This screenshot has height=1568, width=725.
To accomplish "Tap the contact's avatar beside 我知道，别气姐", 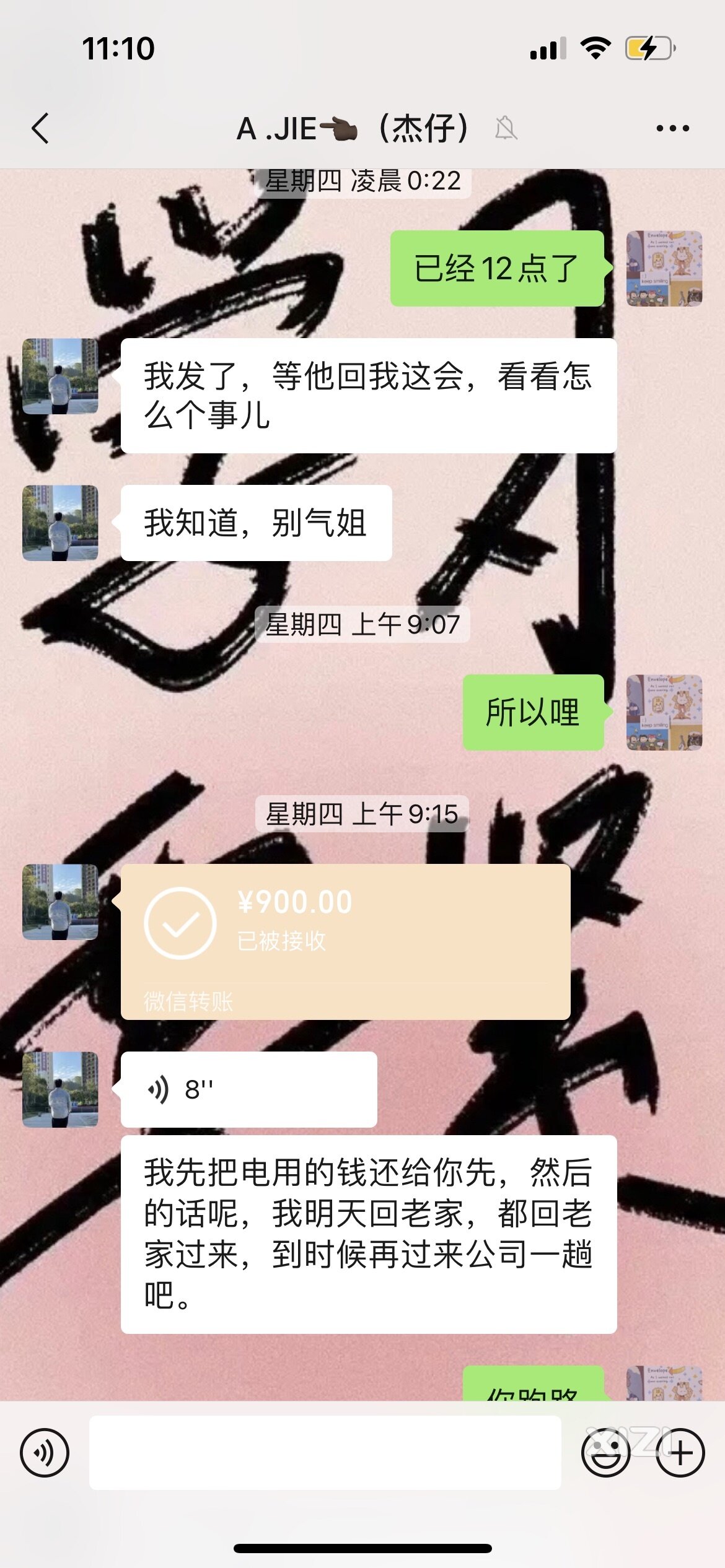I will click(x=60, y=523).
